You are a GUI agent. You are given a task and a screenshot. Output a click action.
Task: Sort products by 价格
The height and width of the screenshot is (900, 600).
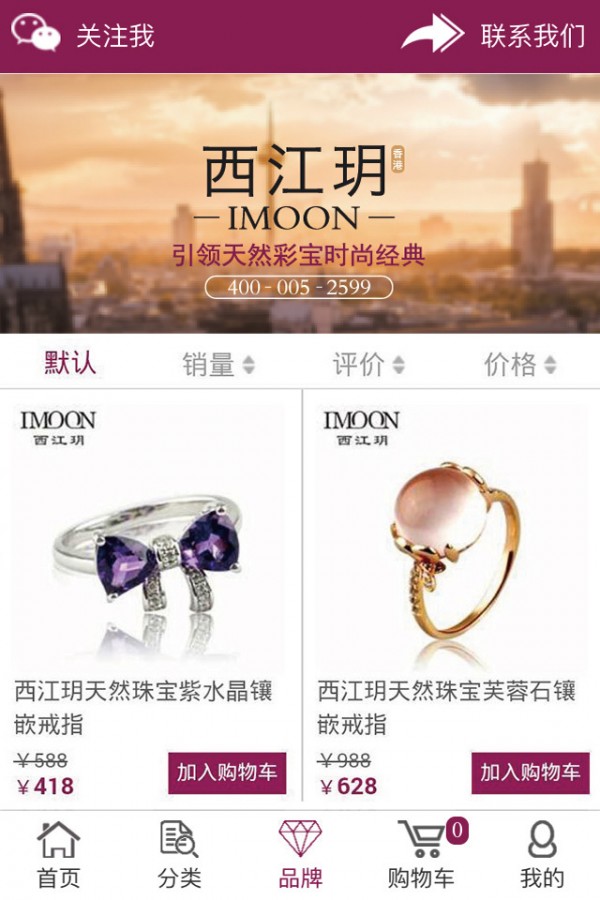point(520,365)
